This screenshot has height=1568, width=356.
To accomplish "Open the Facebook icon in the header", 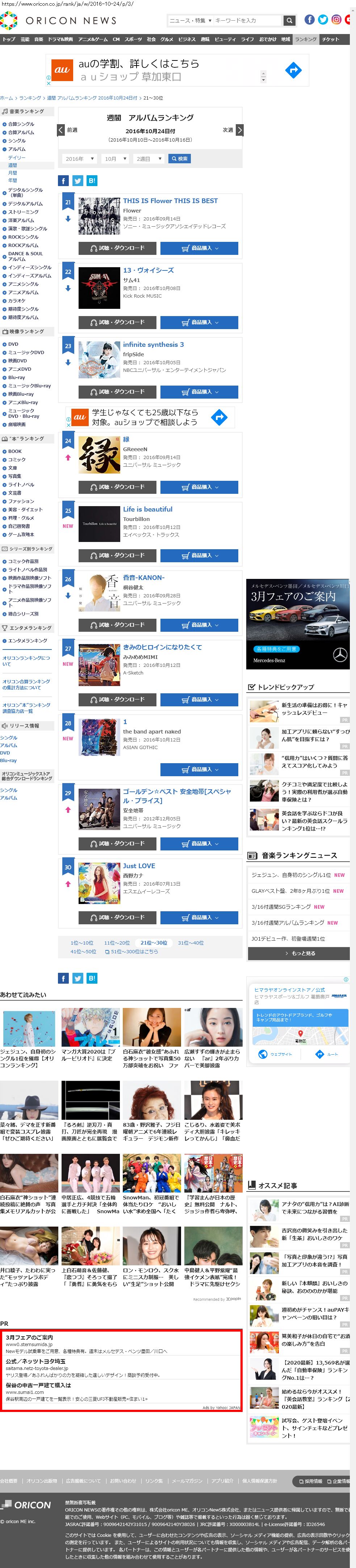I will click(309, 20).
